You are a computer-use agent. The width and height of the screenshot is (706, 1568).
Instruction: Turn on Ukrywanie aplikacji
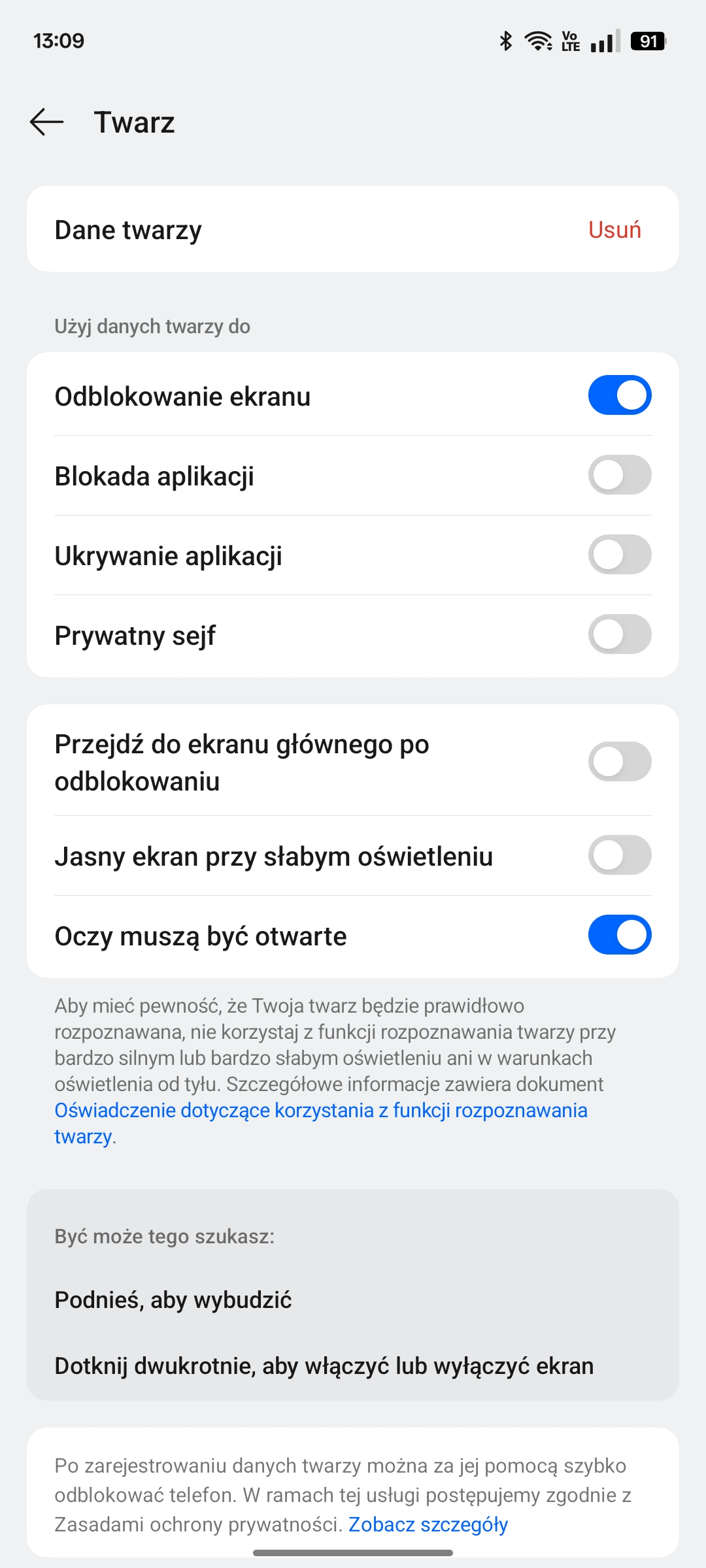(x=620, y=555)
